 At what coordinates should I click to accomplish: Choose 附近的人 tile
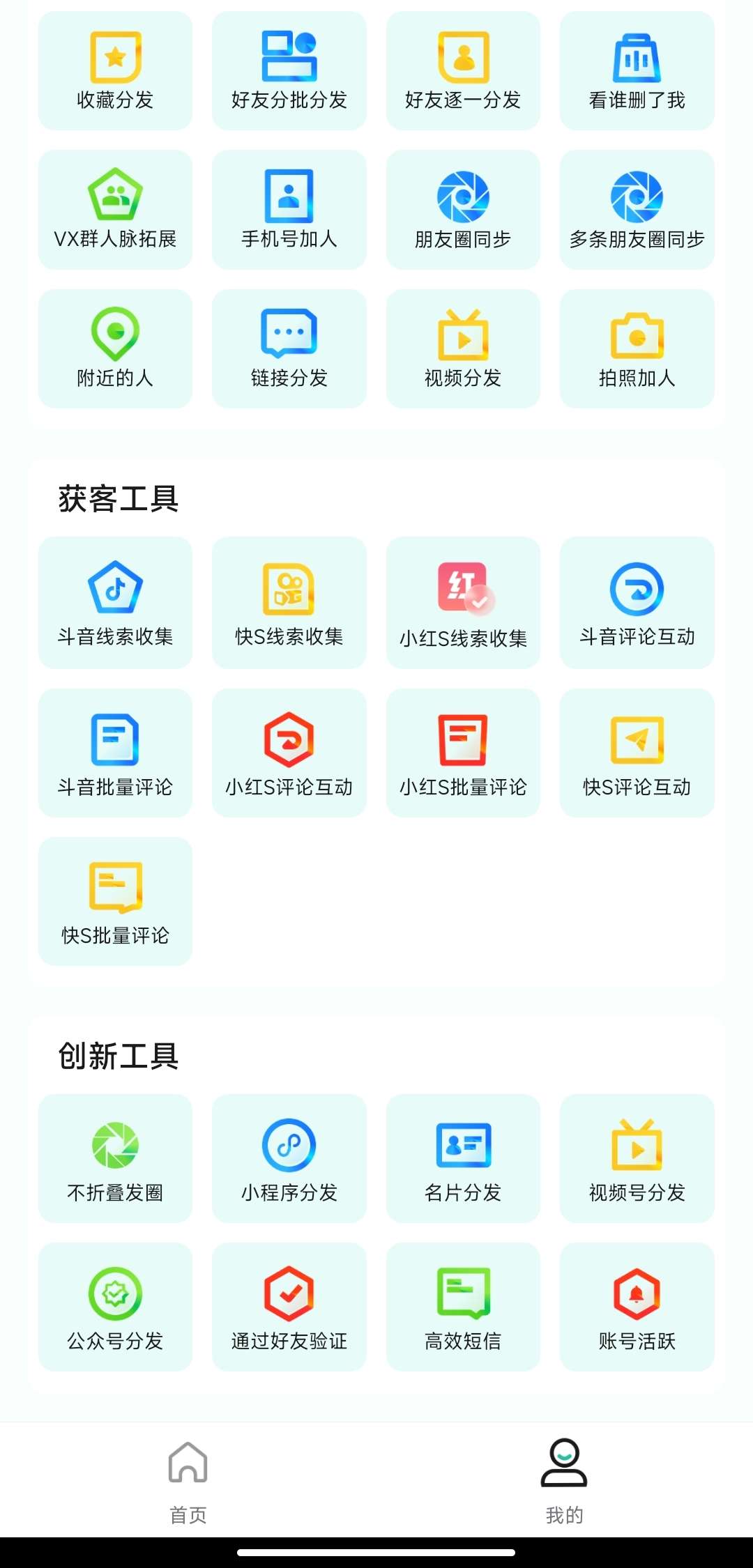(115, 348)
